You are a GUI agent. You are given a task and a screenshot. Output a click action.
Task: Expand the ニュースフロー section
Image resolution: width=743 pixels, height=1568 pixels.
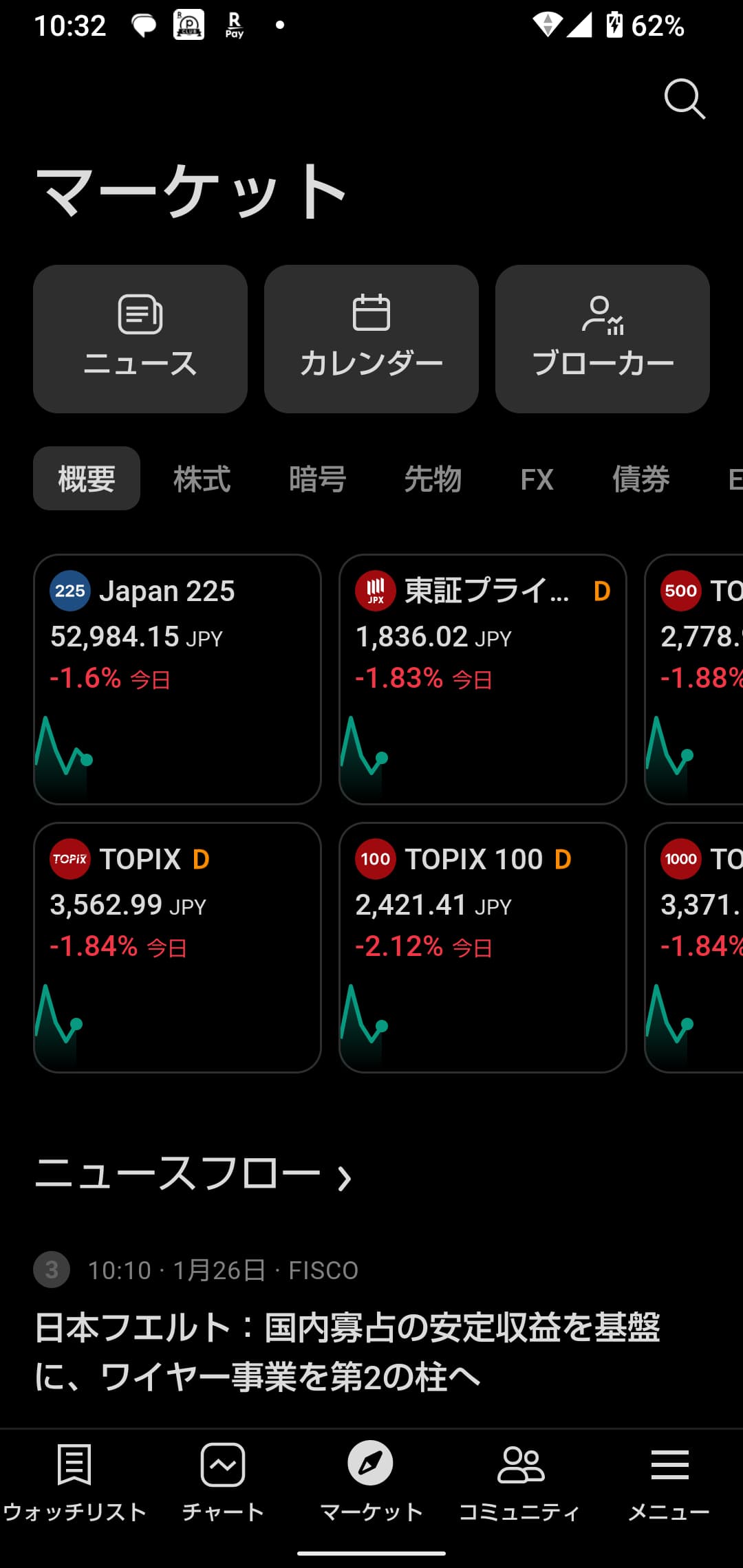tap(193, 1174)
